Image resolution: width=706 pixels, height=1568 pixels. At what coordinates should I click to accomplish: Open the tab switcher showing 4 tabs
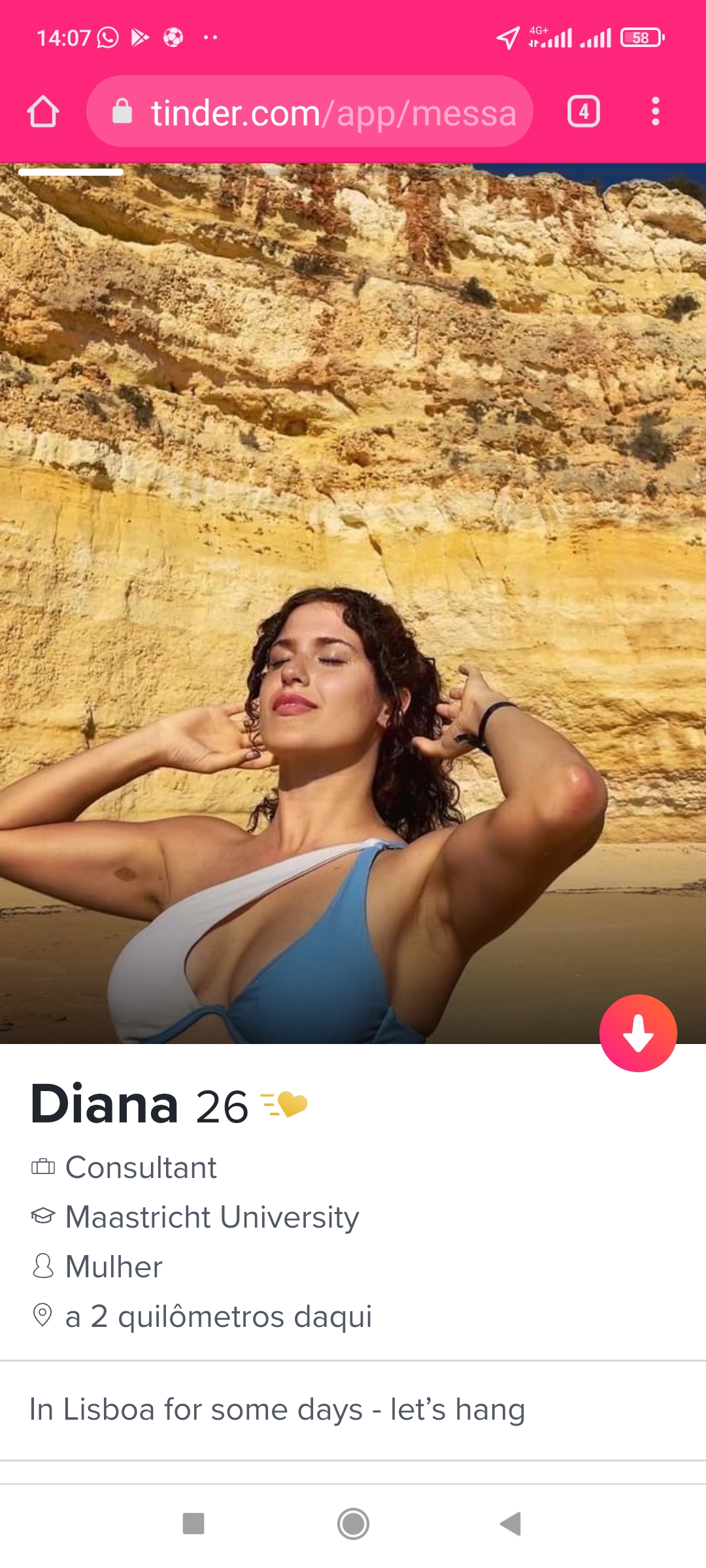[583, 111]
